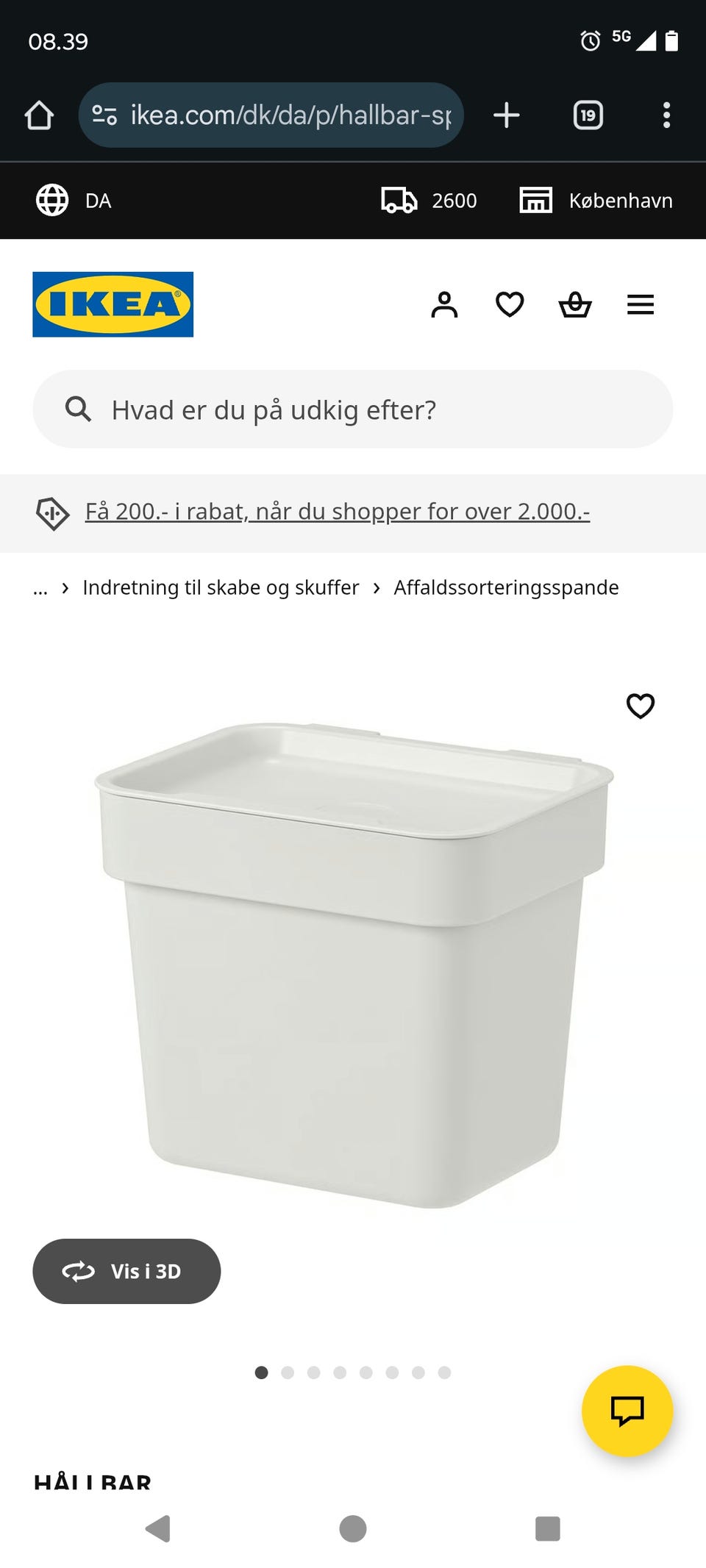Open the 200.- rabat promotion link

(x=338, y=511)
